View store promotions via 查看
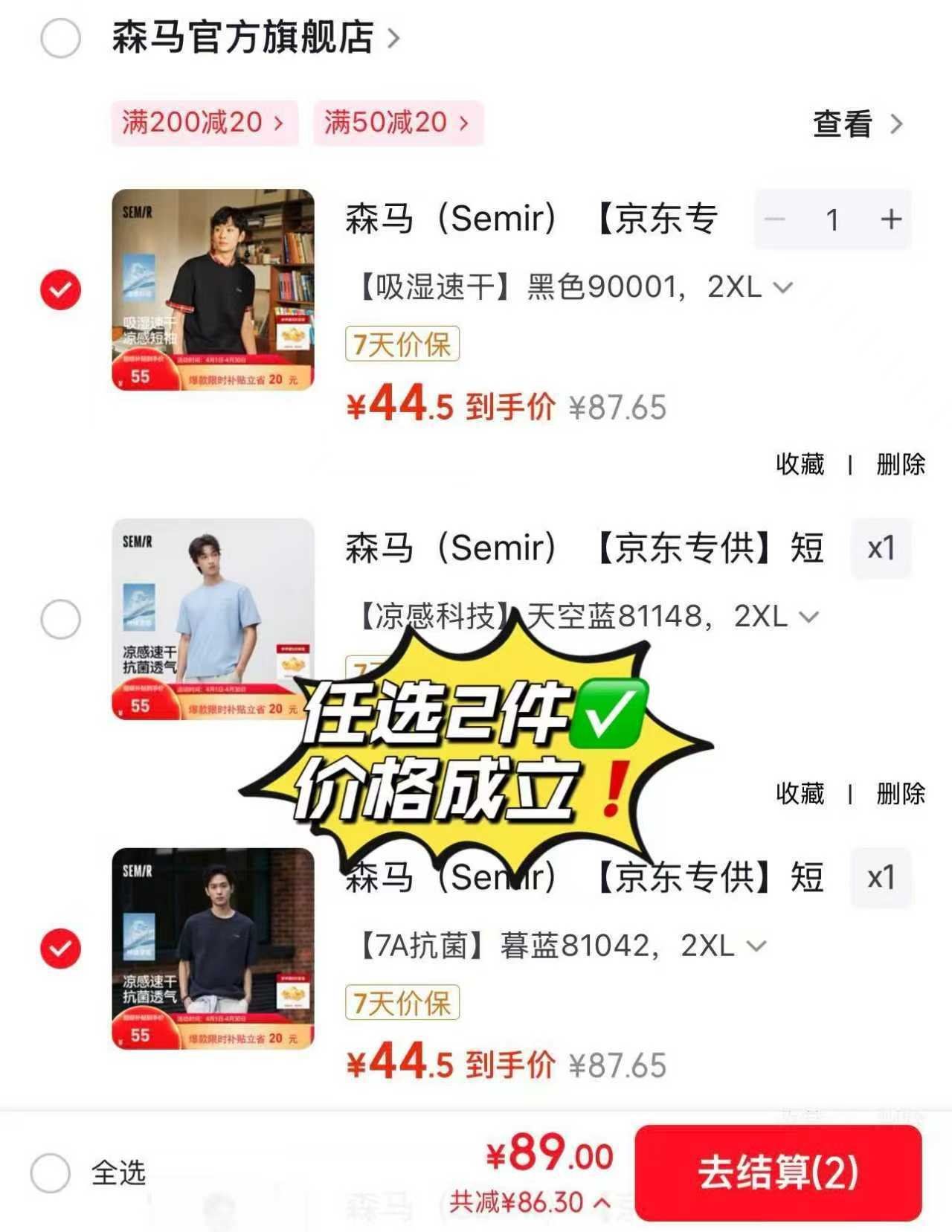This screenshot has height=1232, width=952. pos(857,124)
